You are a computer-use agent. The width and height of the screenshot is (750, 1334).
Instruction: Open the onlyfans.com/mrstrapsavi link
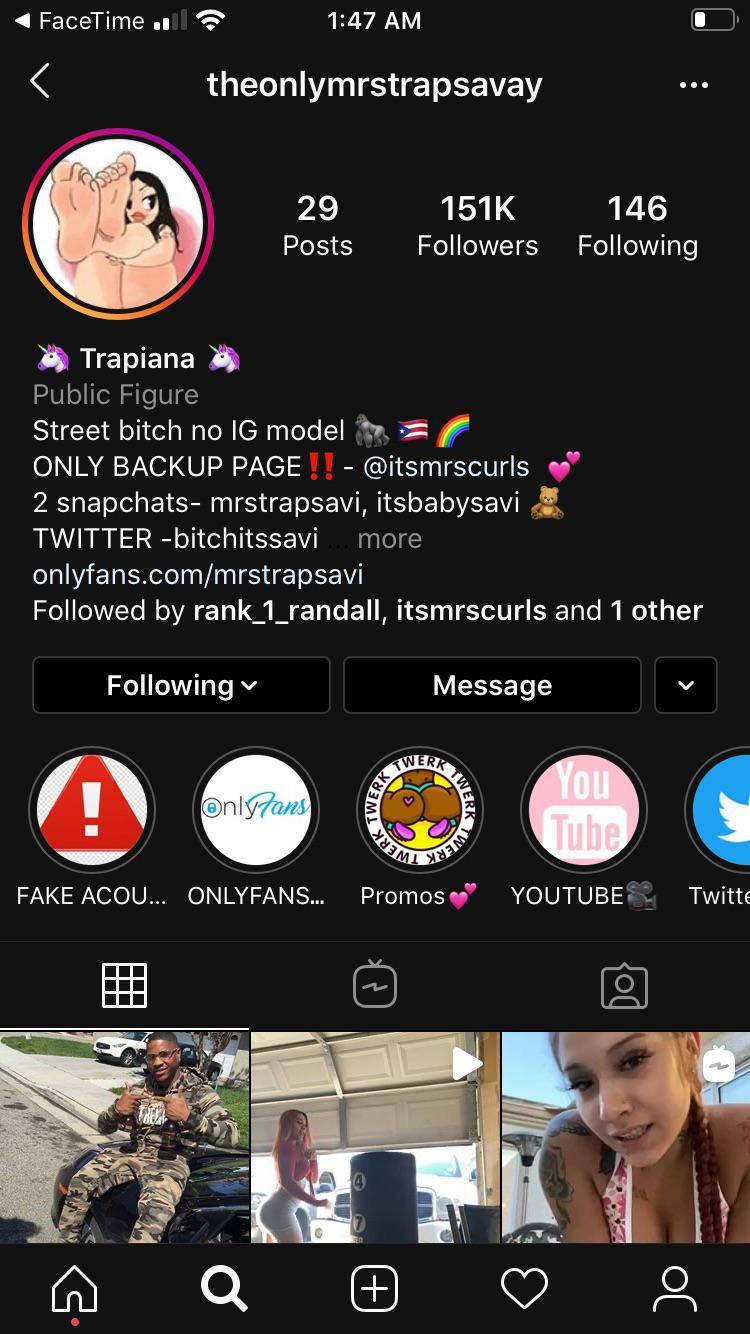pyautogui.click(x=198, y=575)
